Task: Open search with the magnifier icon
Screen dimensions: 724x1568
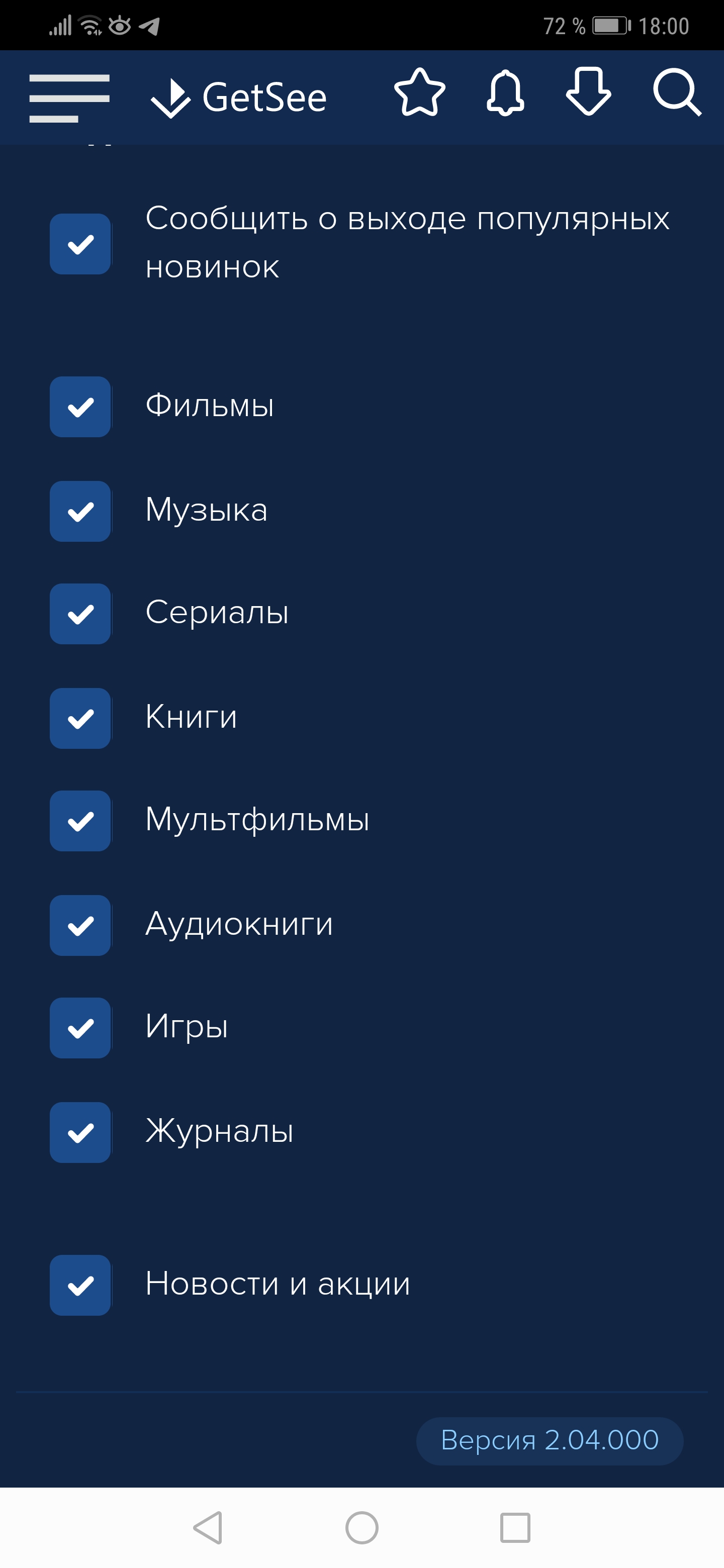Action: click(x=676, y=92)
